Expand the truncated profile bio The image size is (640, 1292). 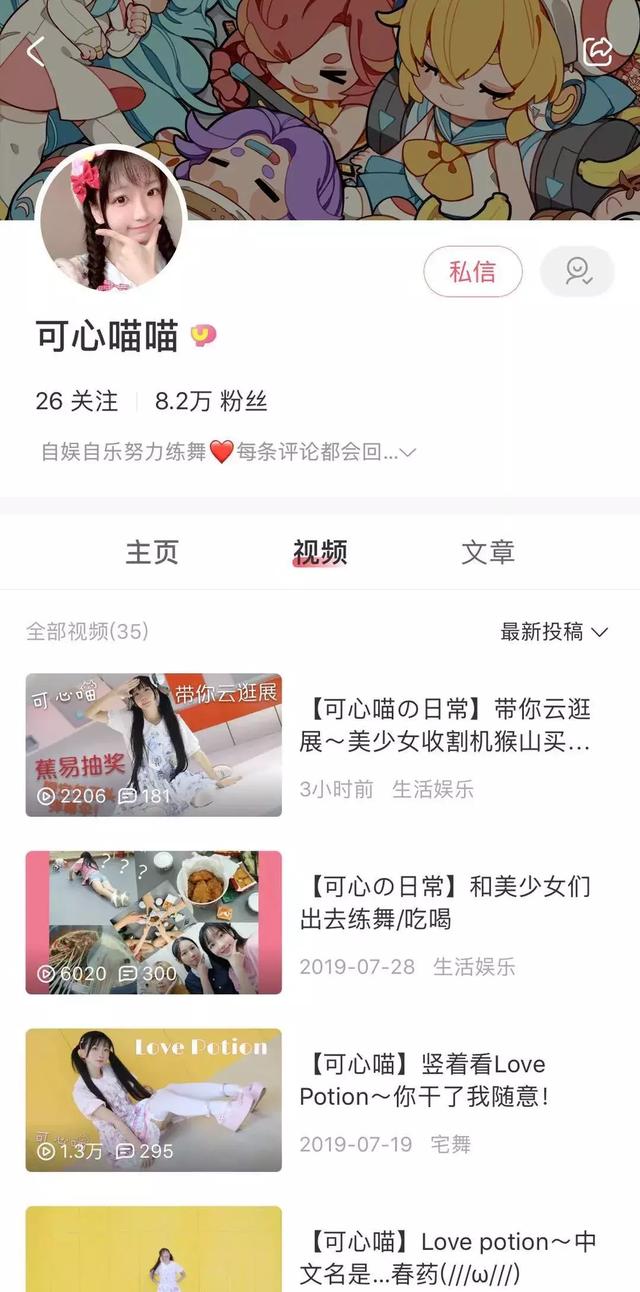(x=408, y=452)
